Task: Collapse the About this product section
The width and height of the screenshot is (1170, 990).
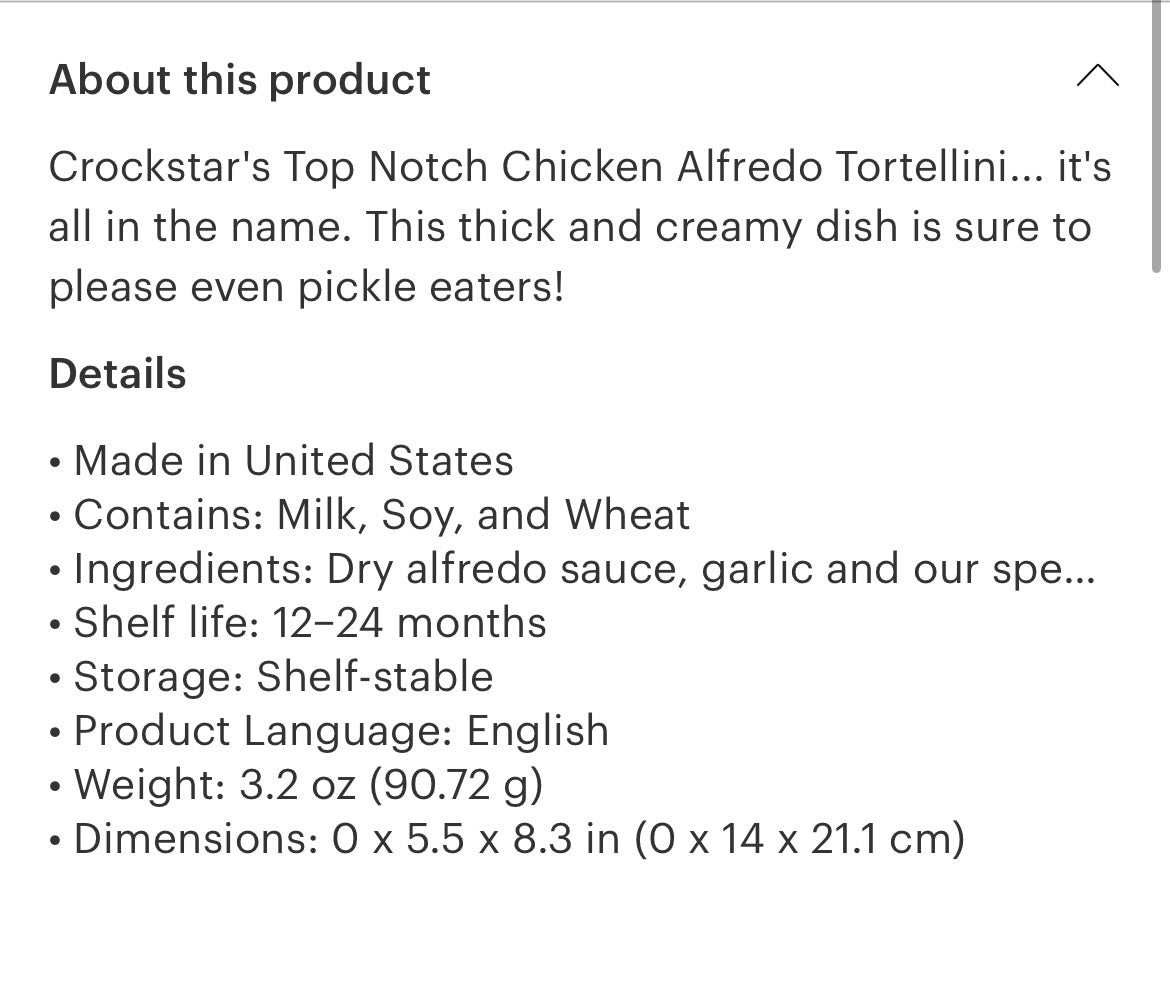Action: tap(1097, 77)
